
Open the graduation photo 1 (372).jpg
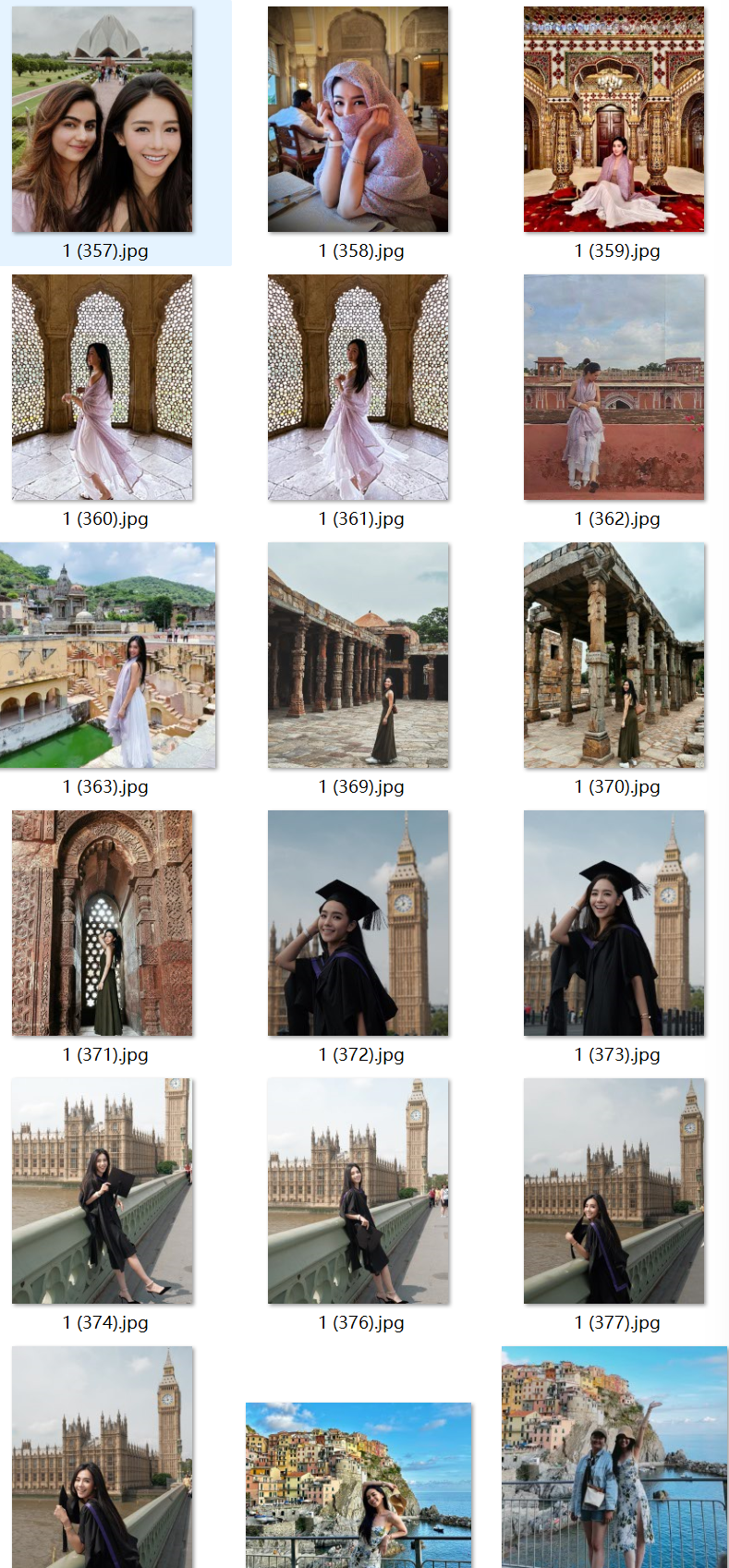point(358,924)
